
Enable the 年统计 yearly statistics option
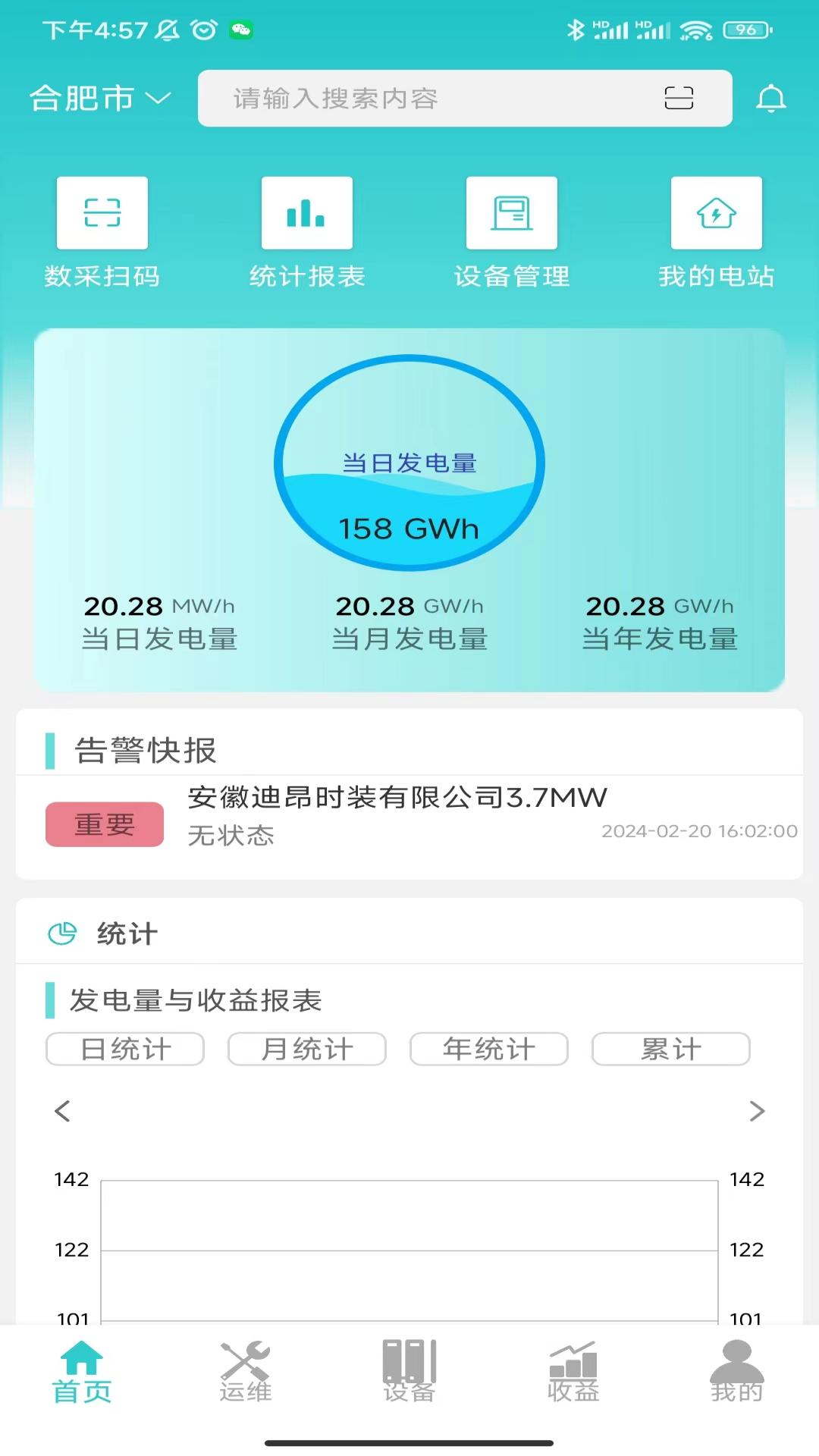tap(488, 1049)
